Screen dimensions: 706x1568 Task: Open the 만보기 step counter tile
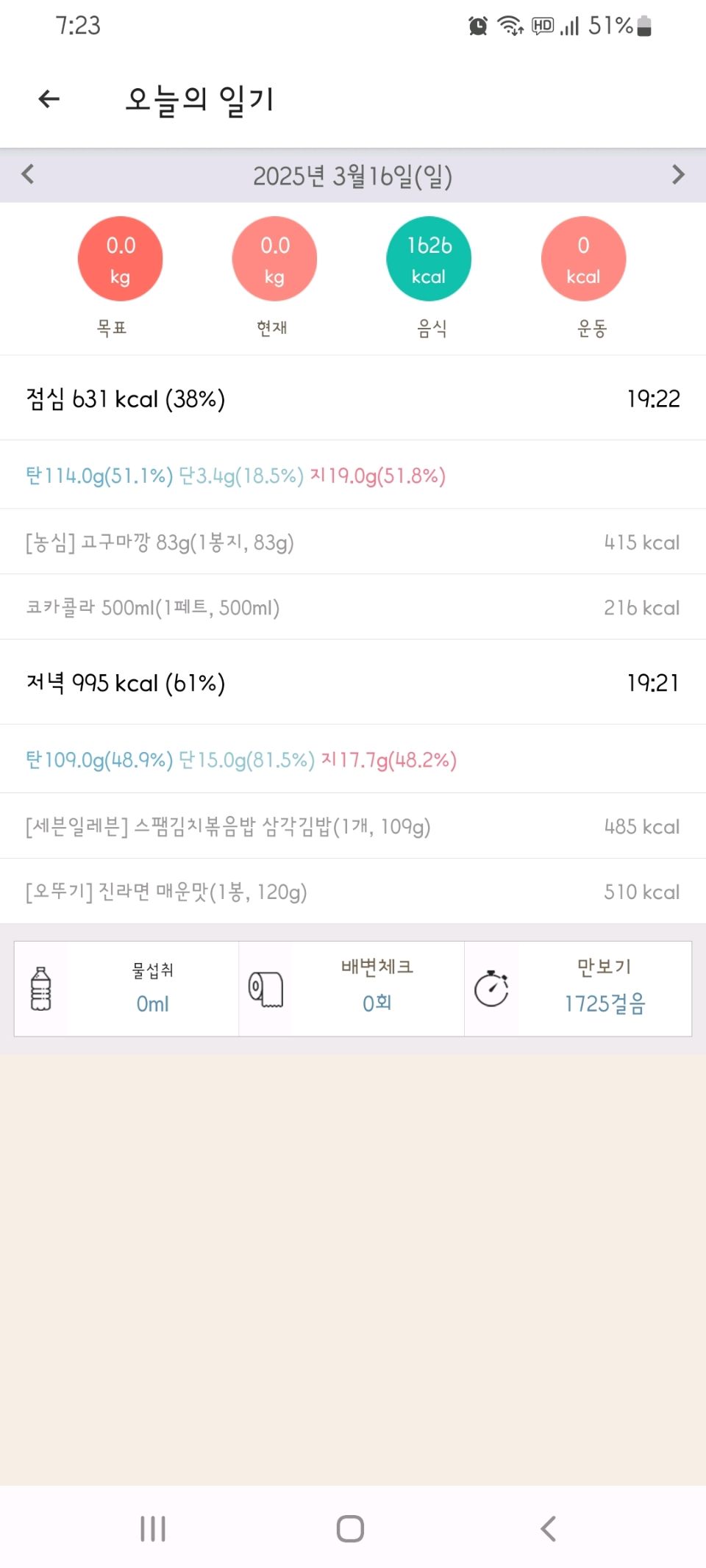[578, 989]
